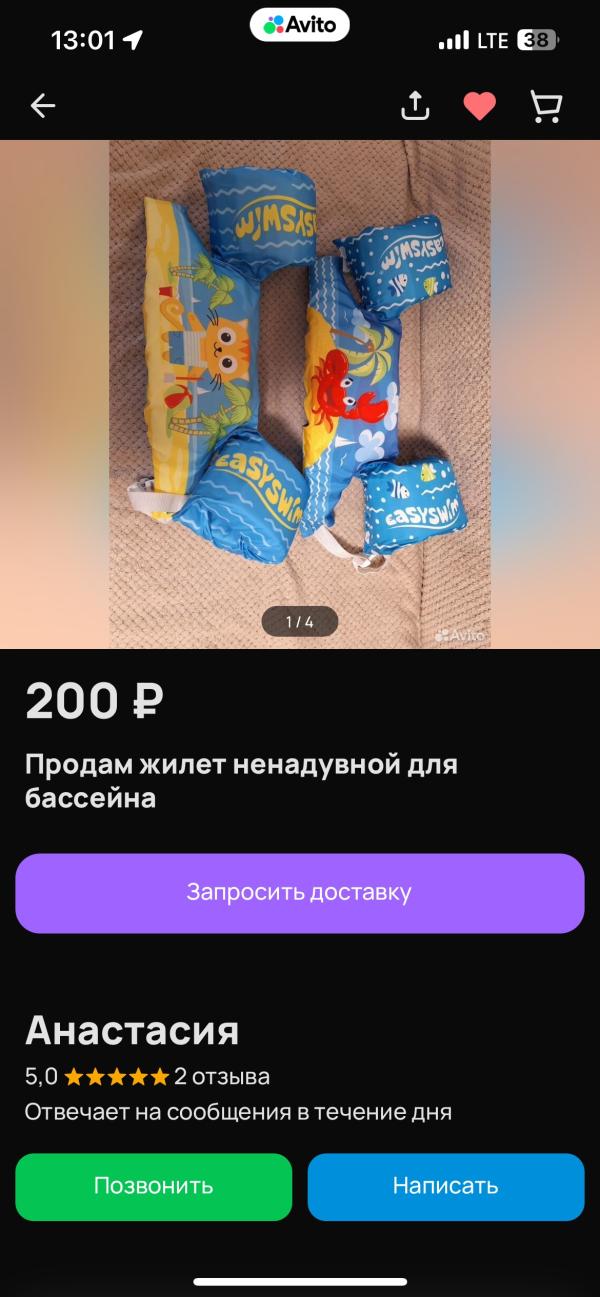The height and width of the screenshot is (1297, 600).
Task: Tap the Запросить доставку button
Action: [300, 893]
